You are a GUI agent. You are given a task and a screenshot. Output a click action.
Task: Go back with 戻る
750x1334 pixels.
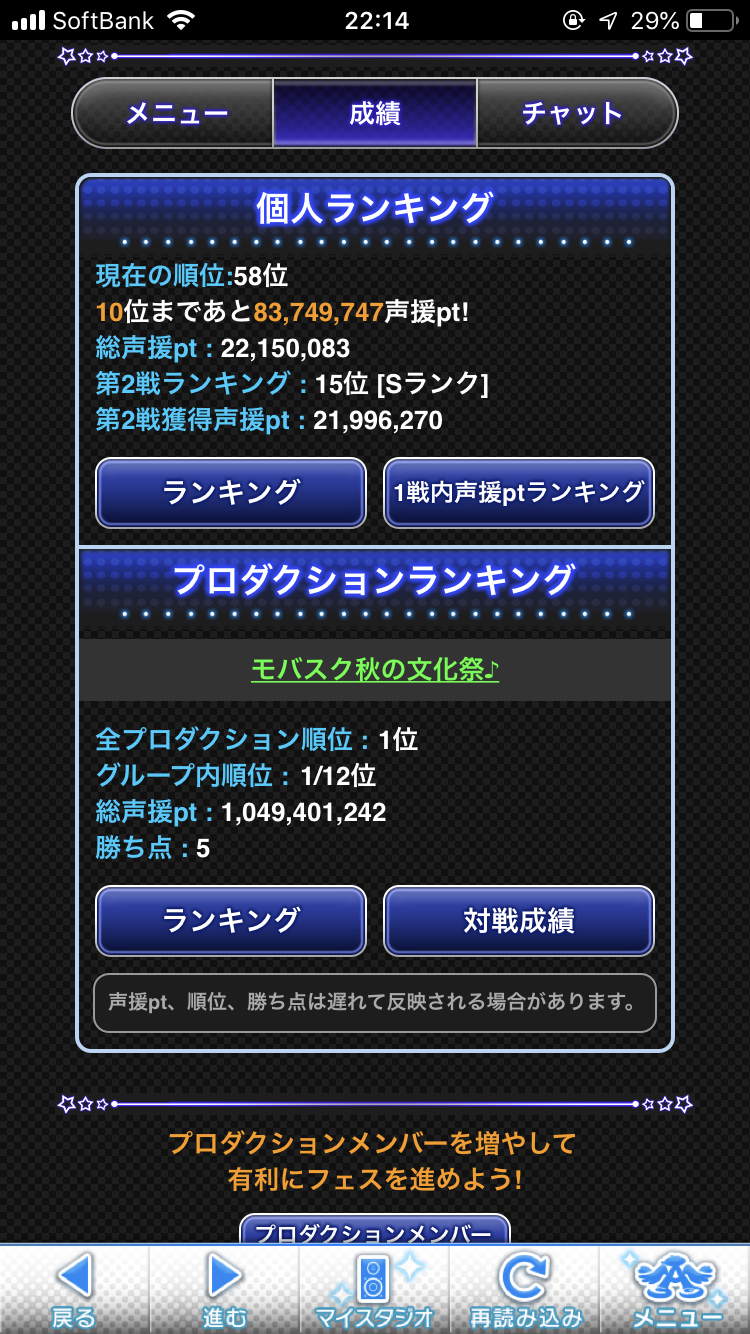(74, 1290)
